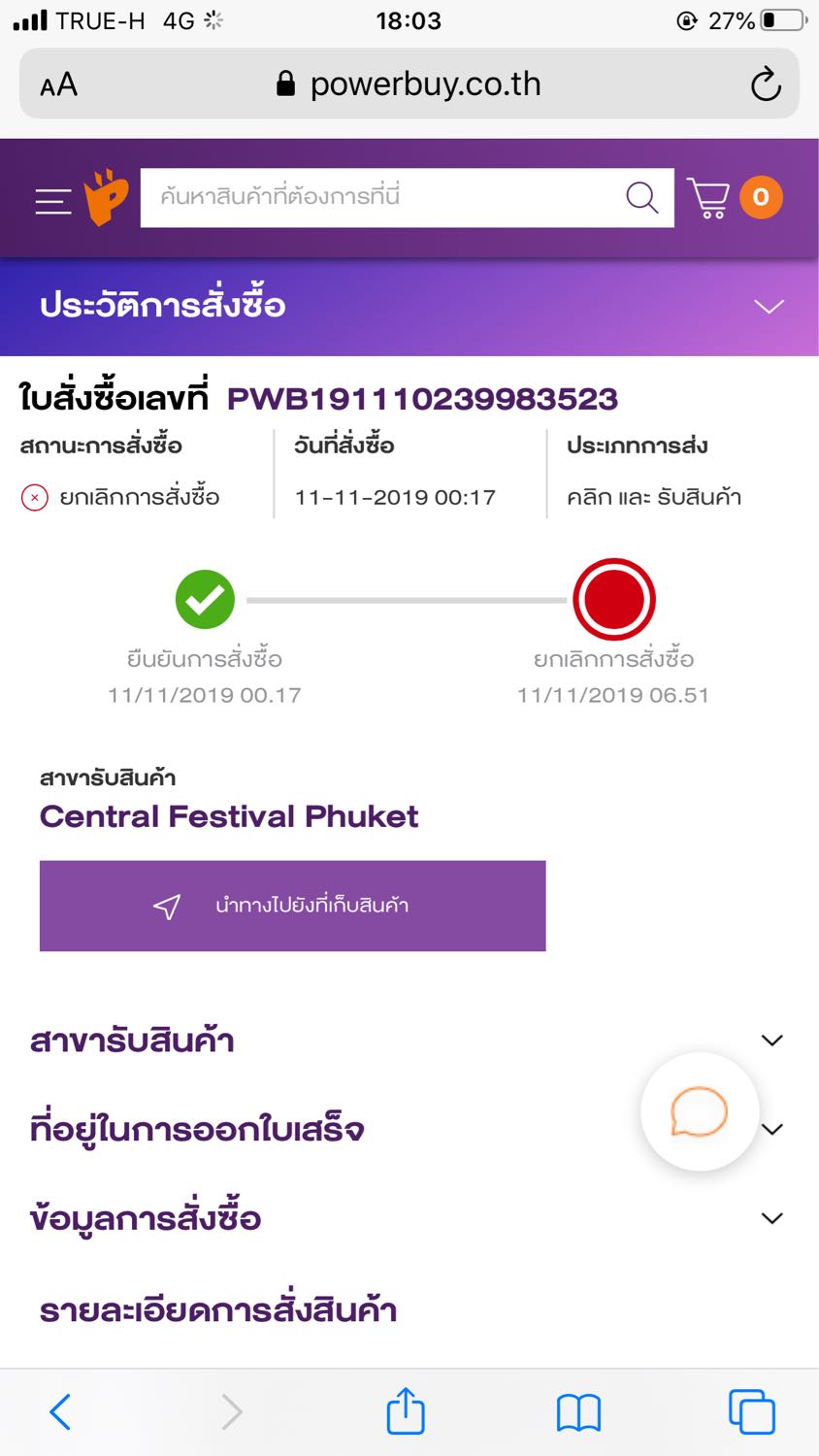Tap the Power Buy logo

(107, 197)
